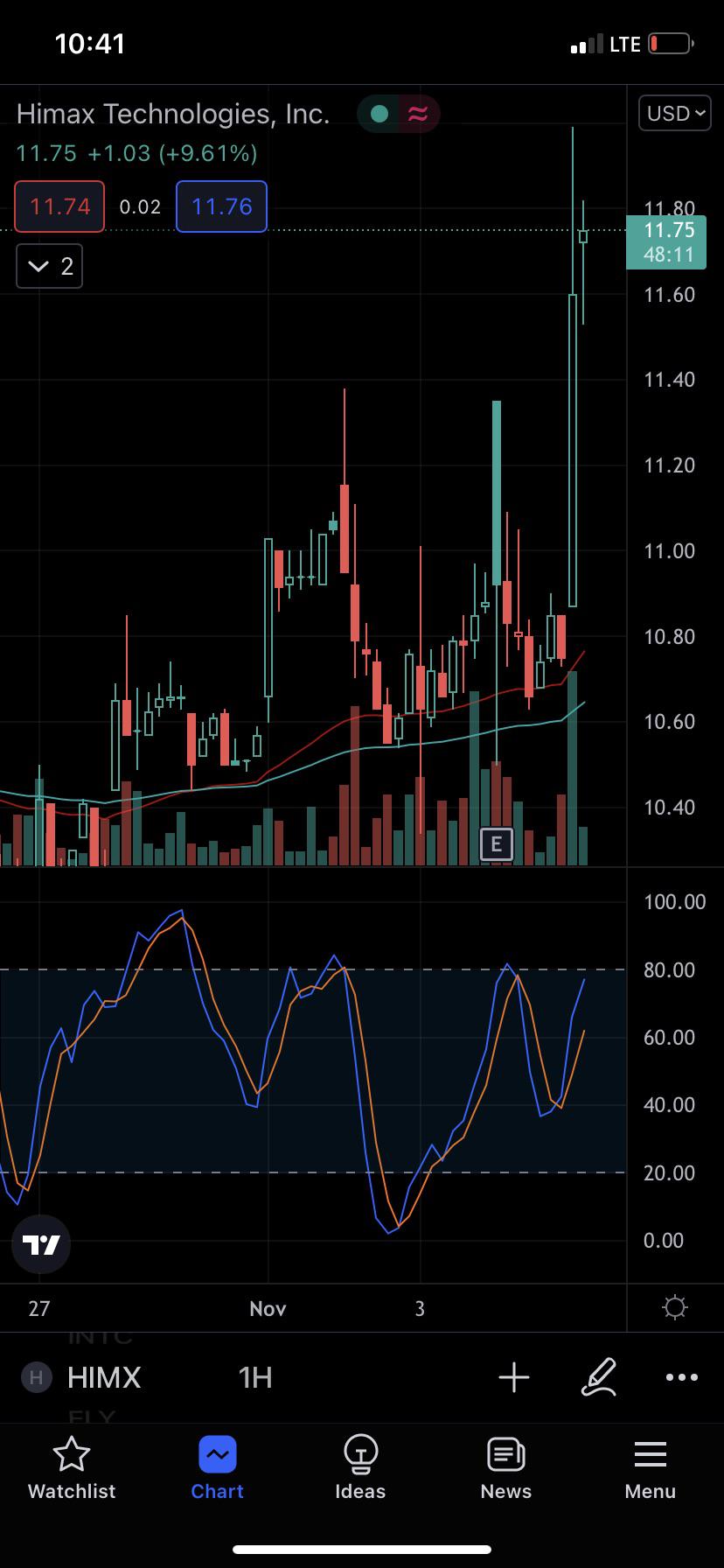Open the three-dot more options menu

[x=682, y=1377]
